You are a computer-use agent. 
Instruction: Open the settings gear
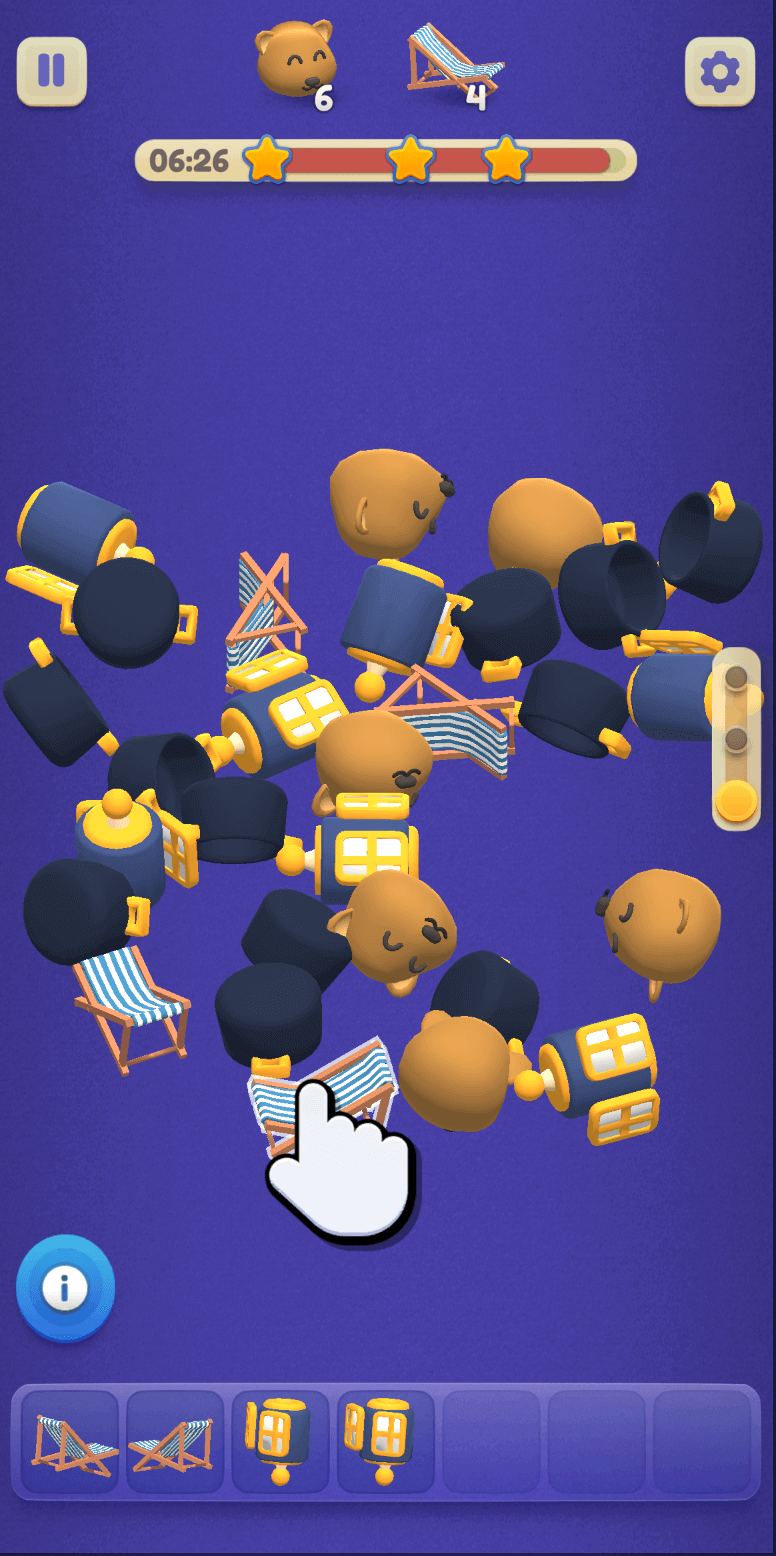719,72
